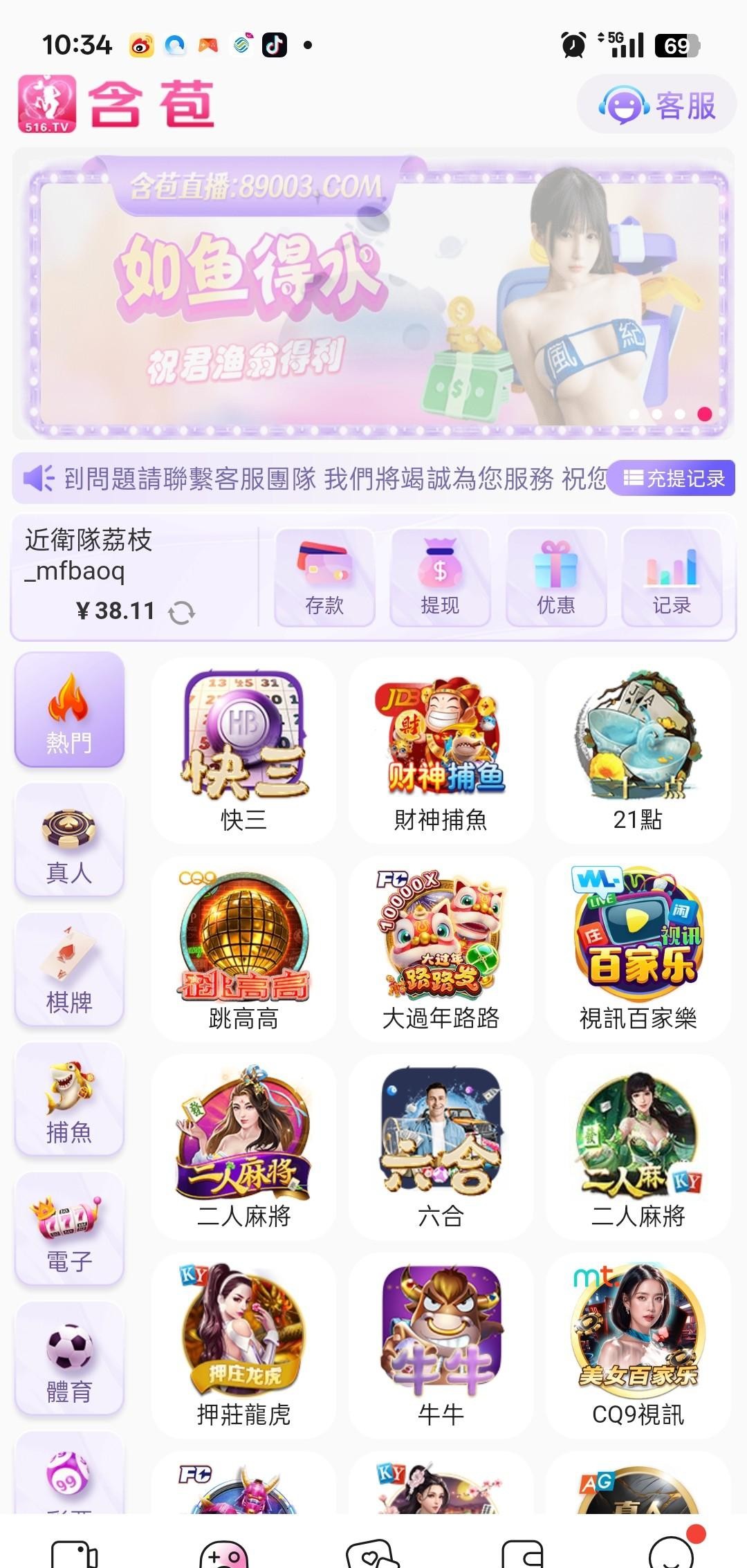Switch to 捕魚 category
Viewport: 747px width, 1568px height.
tap(69, 1100)
